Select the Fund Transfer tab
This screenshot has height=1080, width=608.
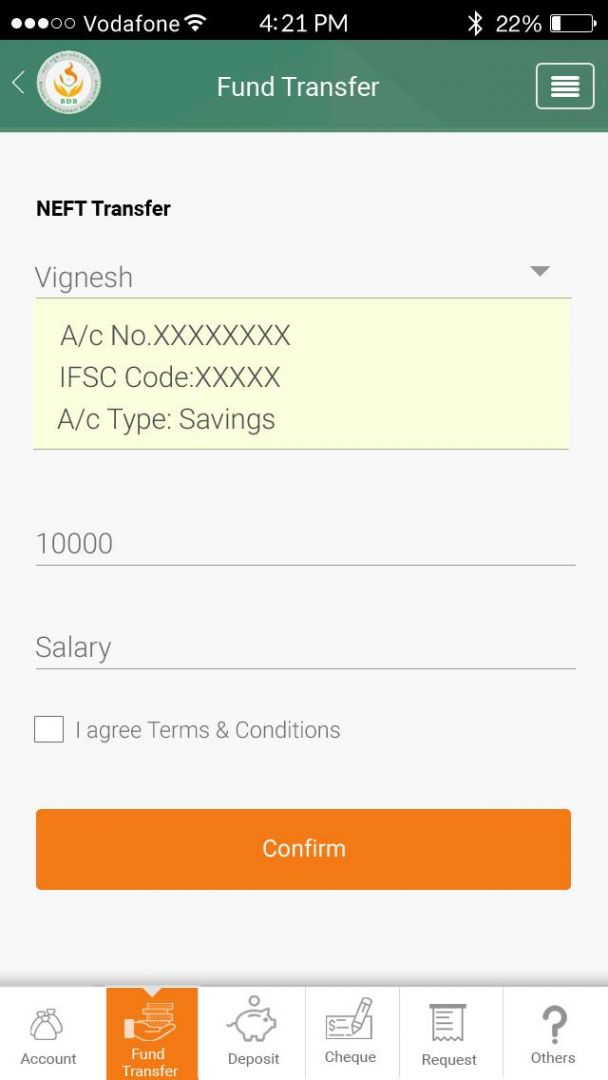(x=151, y=1033)
